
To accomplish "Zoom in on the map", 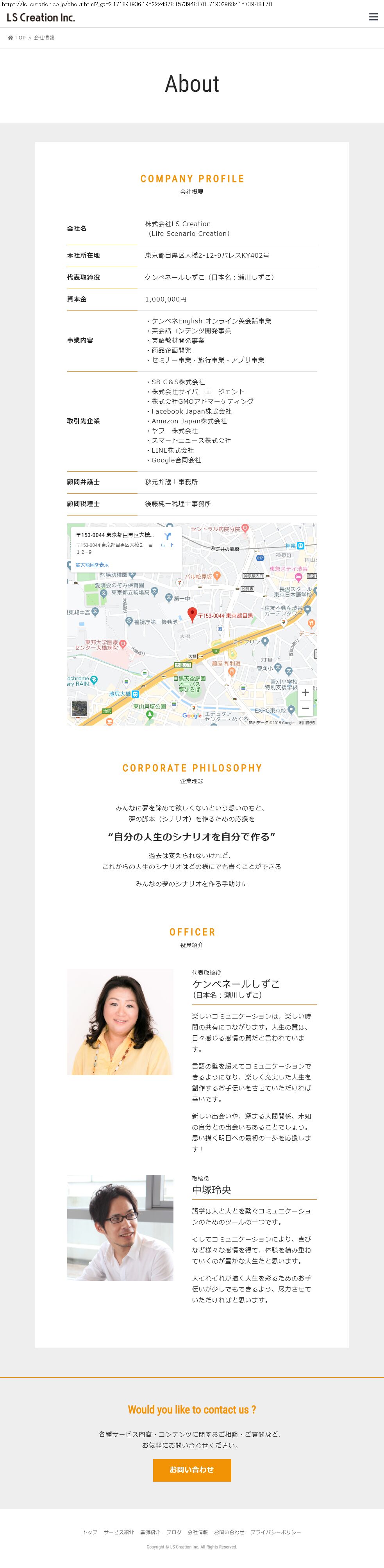I will (305, 693).
